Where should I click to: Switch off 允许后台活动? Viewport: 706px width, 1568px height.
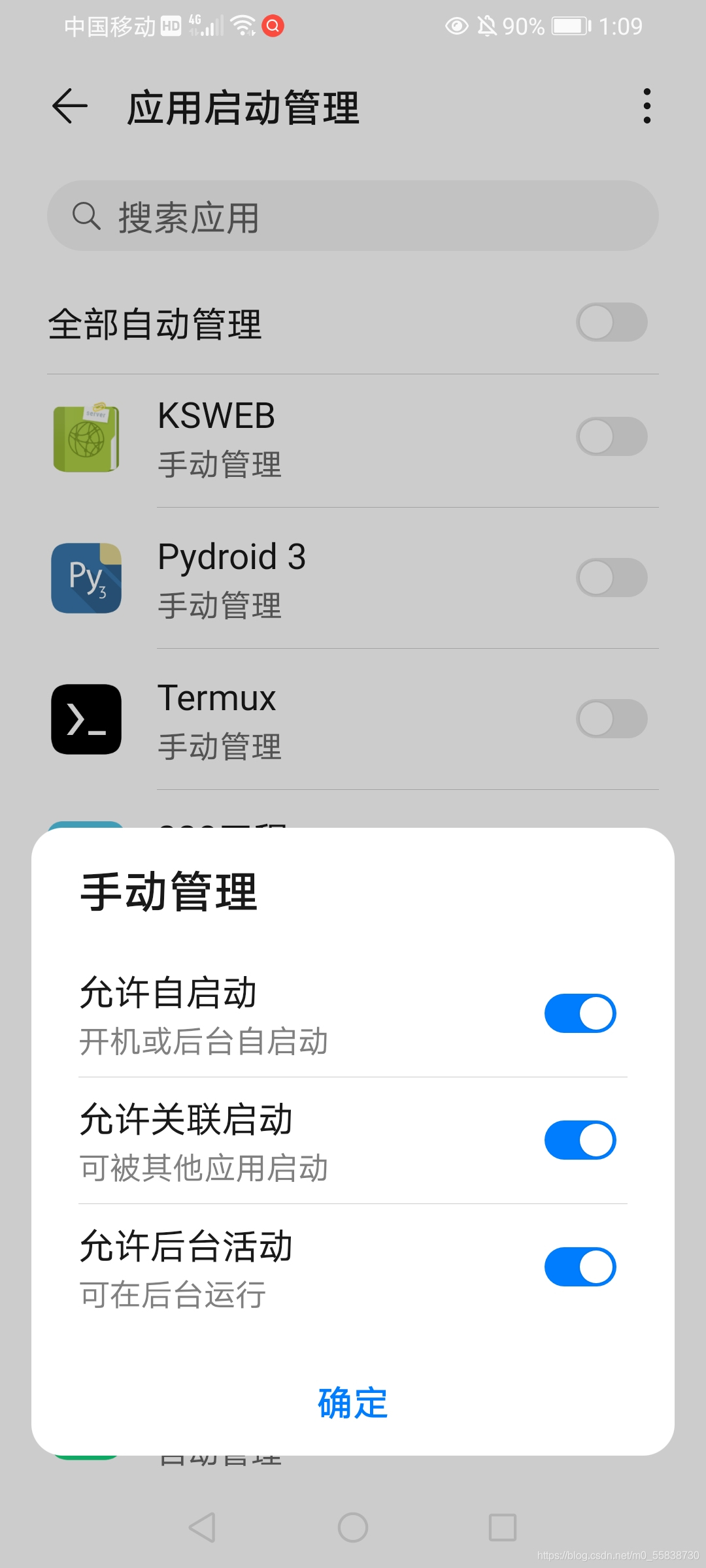click(x=580, y=1267)
